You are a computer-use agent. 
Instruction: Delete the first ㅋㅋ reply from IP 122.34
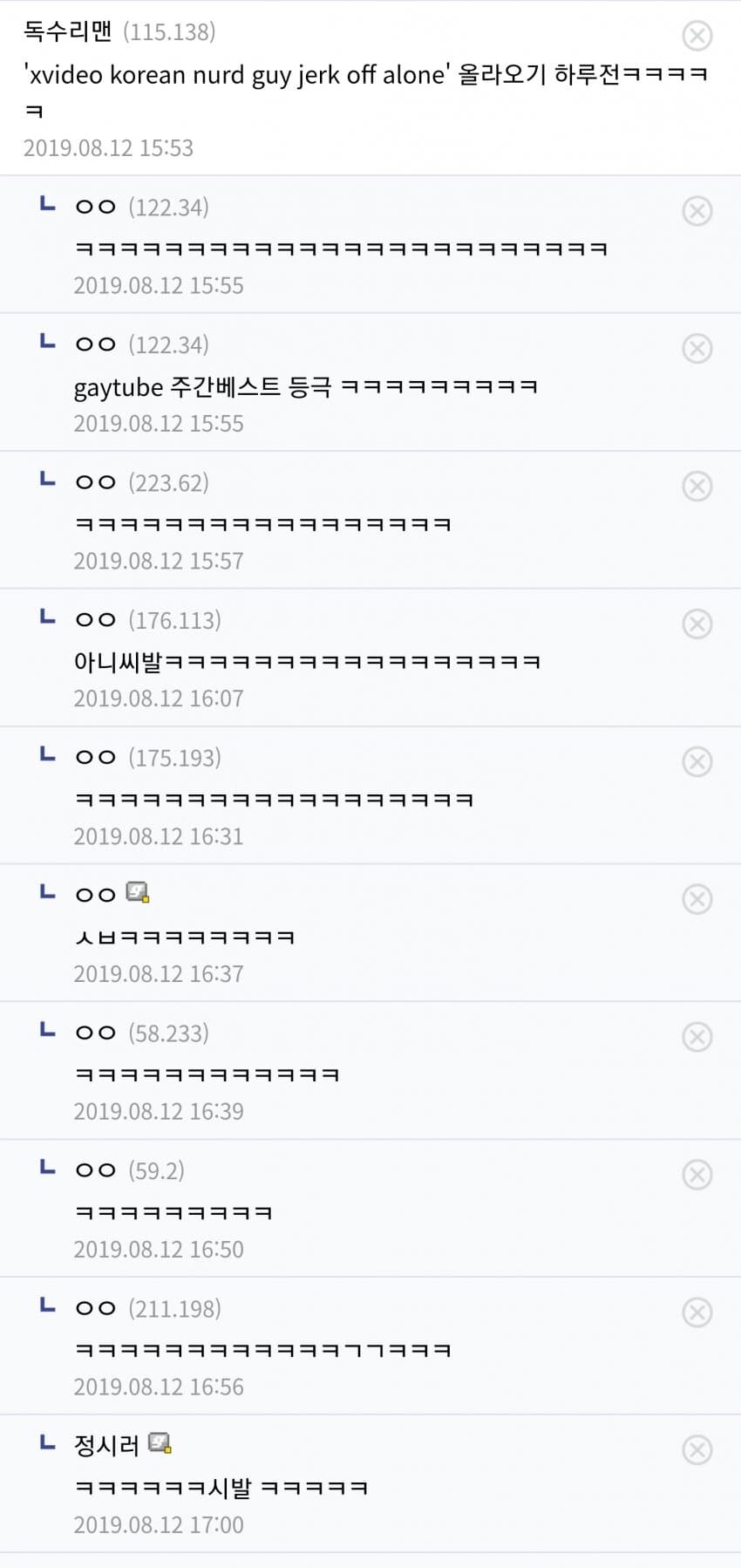coord(697,211)
